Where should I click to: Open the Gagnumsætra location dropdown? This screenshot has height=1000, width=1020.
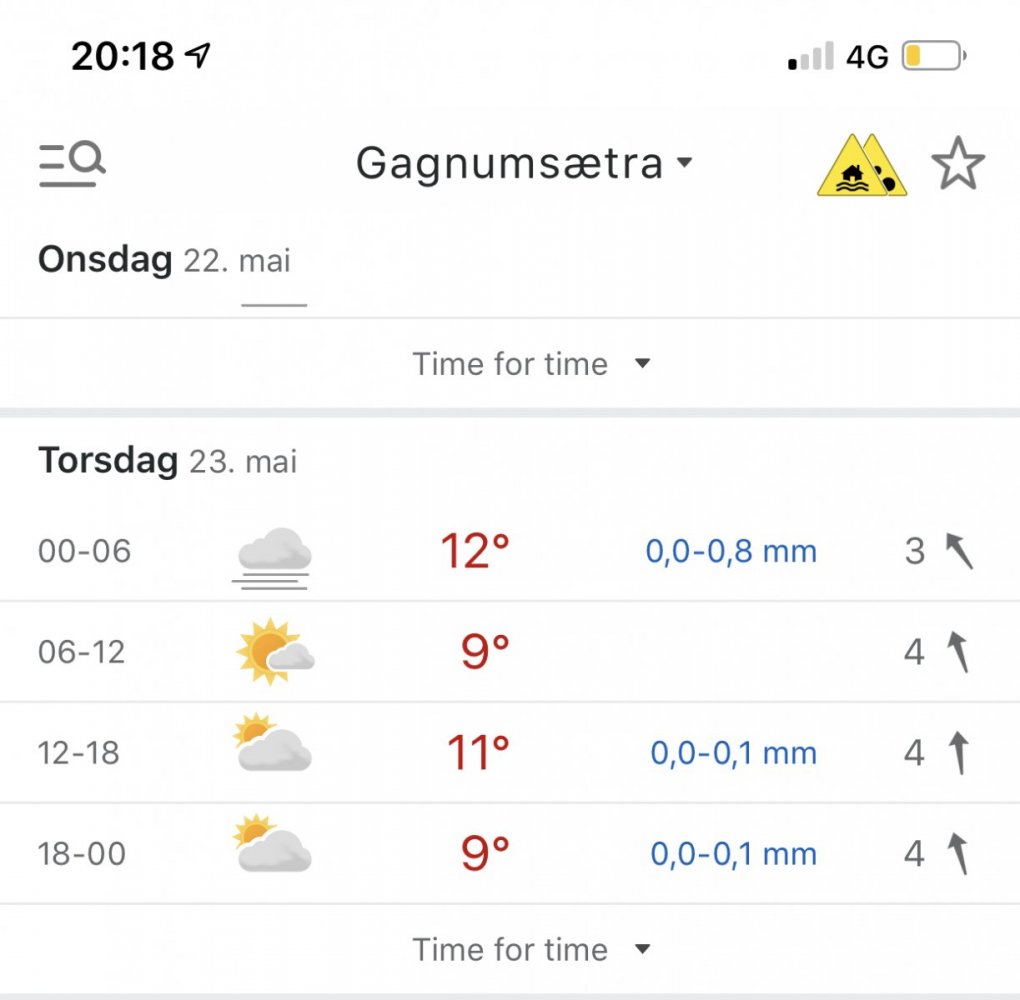coord(523,164)
